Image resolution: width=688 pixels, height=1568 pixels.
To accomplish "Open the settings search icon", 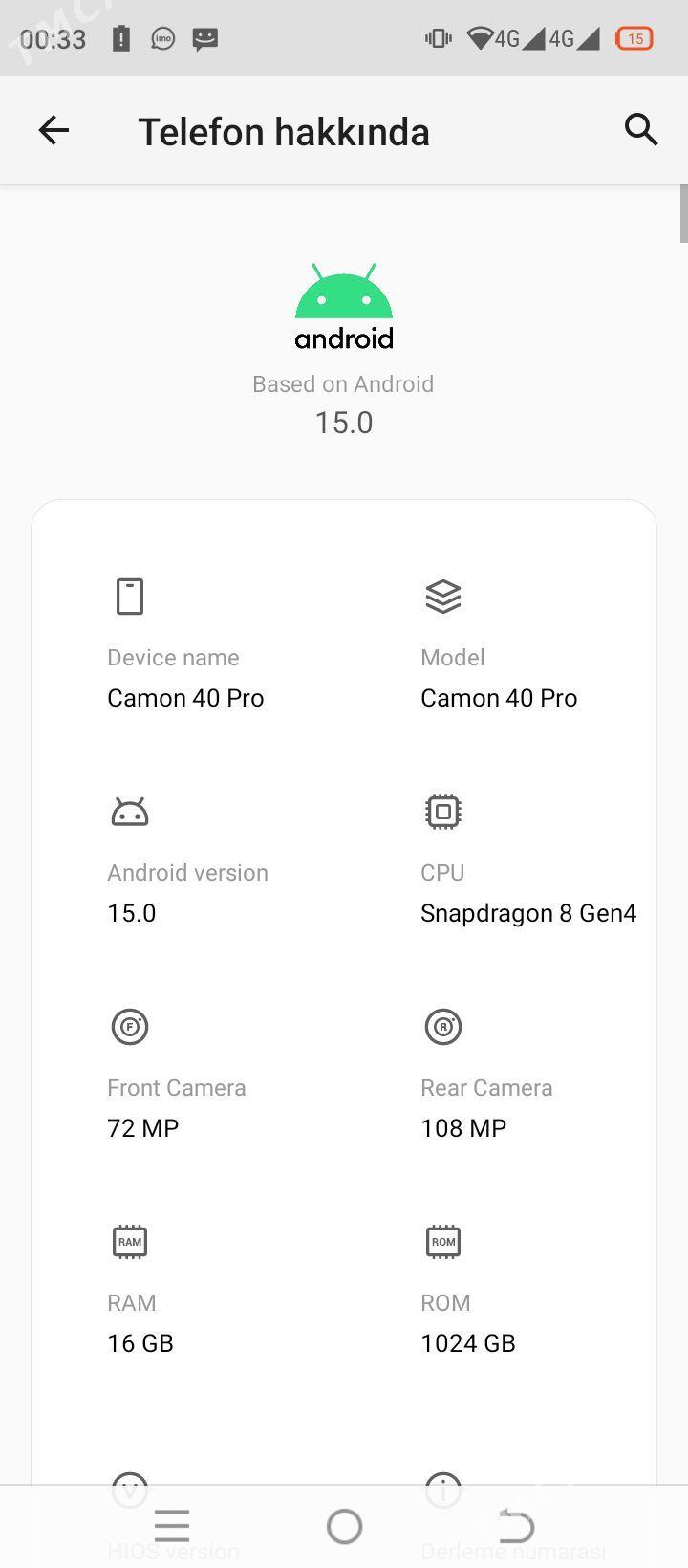I will (641, 129).
